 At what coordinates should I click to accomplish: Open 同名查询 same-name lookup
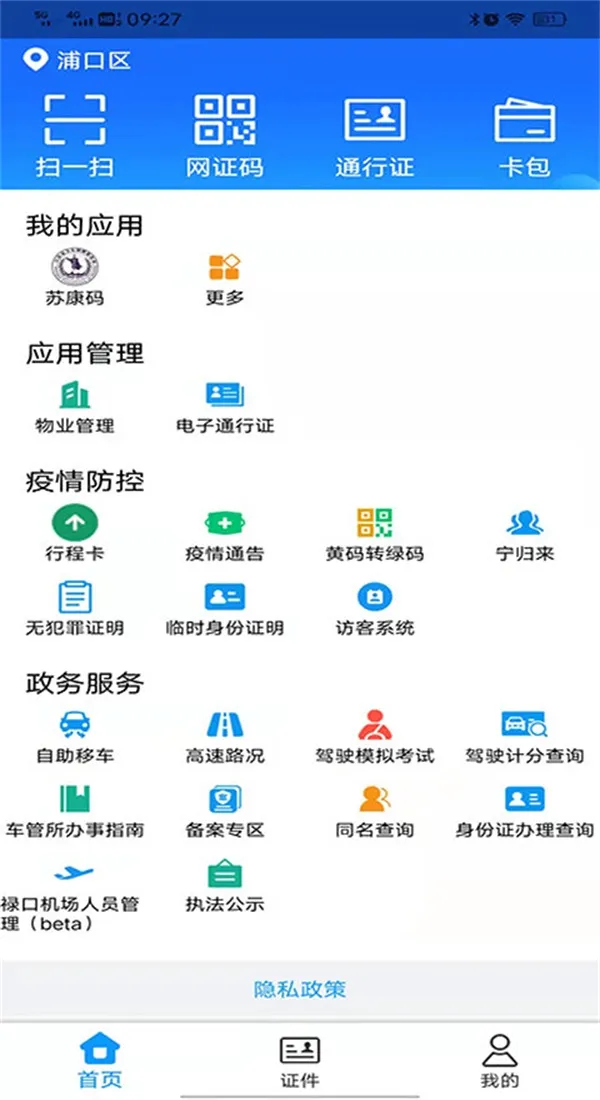(x=375, y=810)
